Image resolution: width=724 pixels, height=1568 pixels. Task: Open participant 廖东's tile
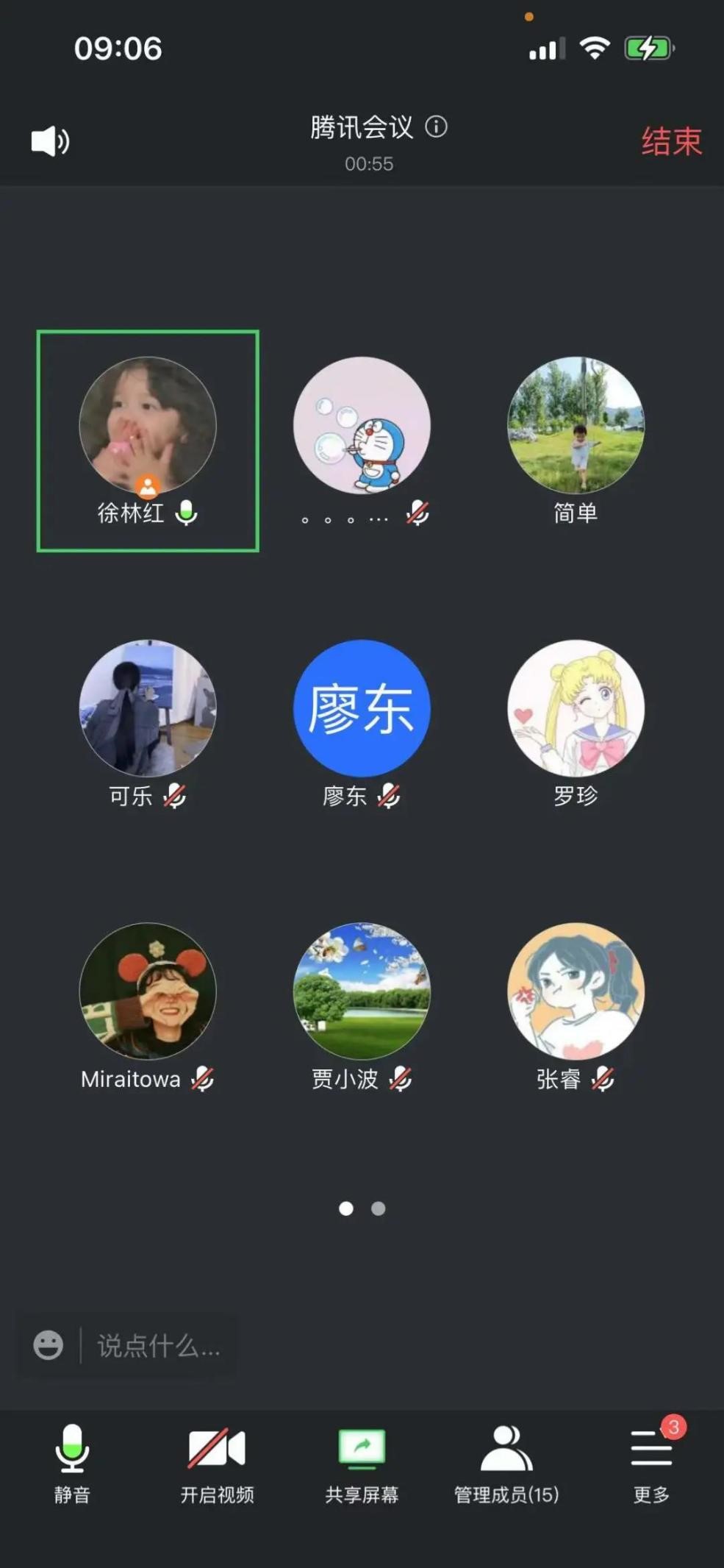tap(362, 708)
